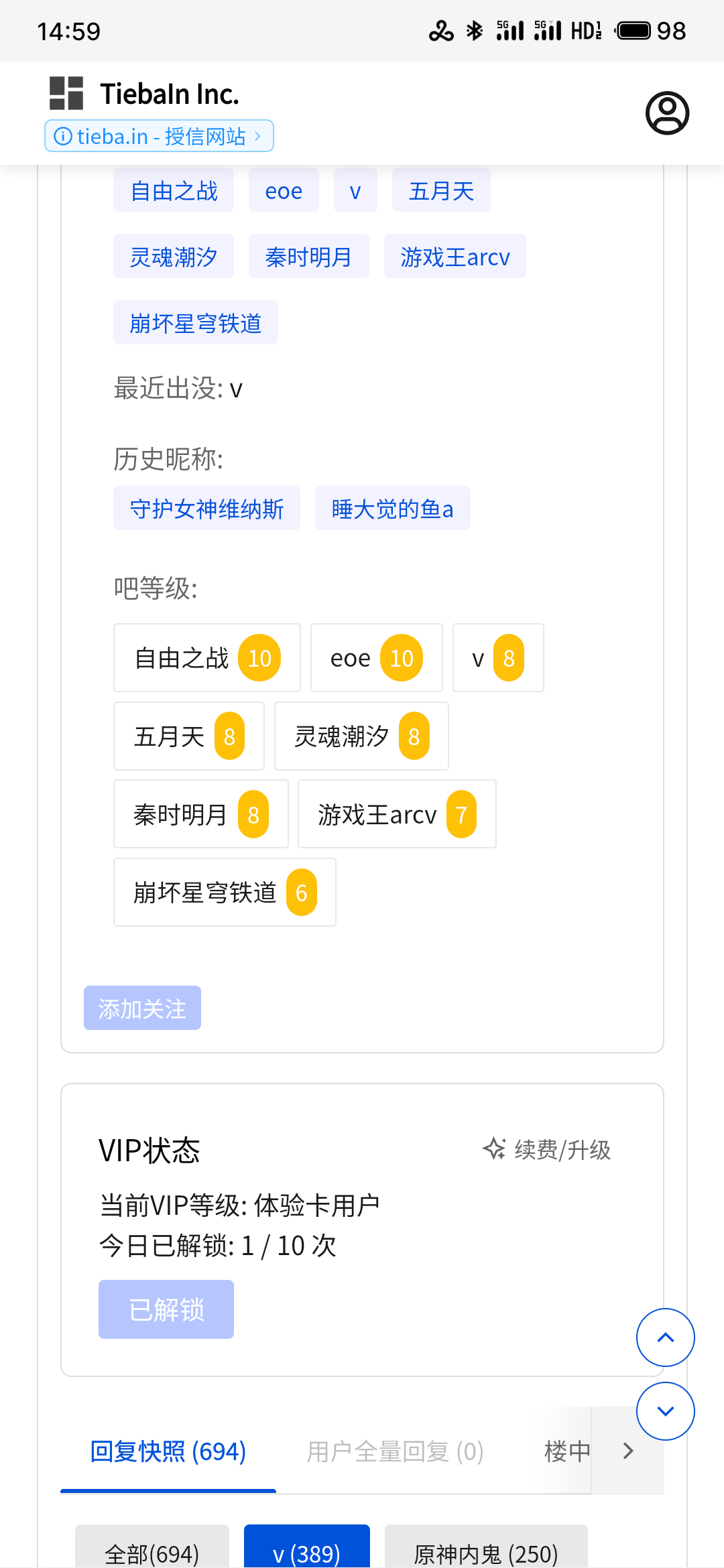Screen dimensions: 724x1568
Task: Open the user account icon
Action: [667, 113]
